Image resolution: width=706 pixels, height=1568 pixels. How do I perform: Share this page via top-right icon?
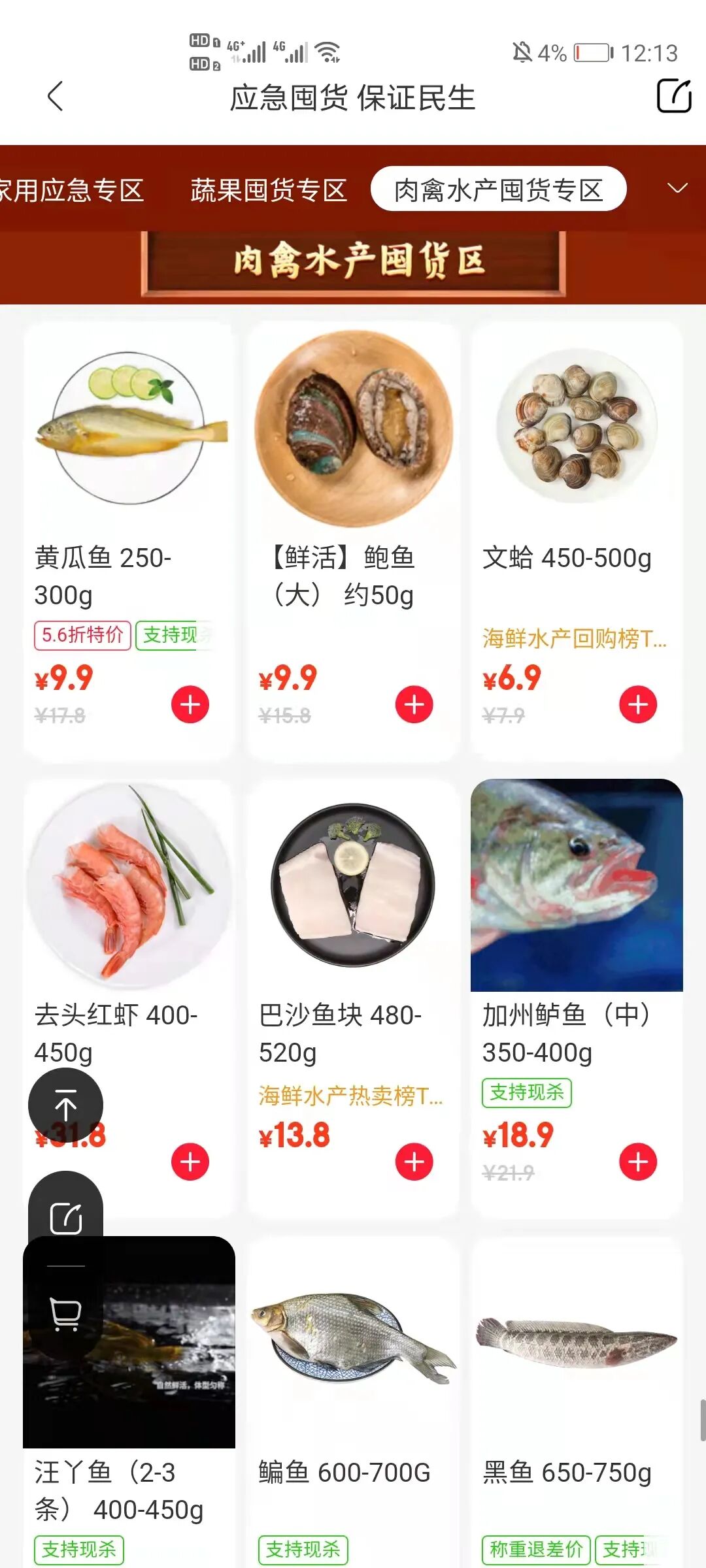point(673,96)
